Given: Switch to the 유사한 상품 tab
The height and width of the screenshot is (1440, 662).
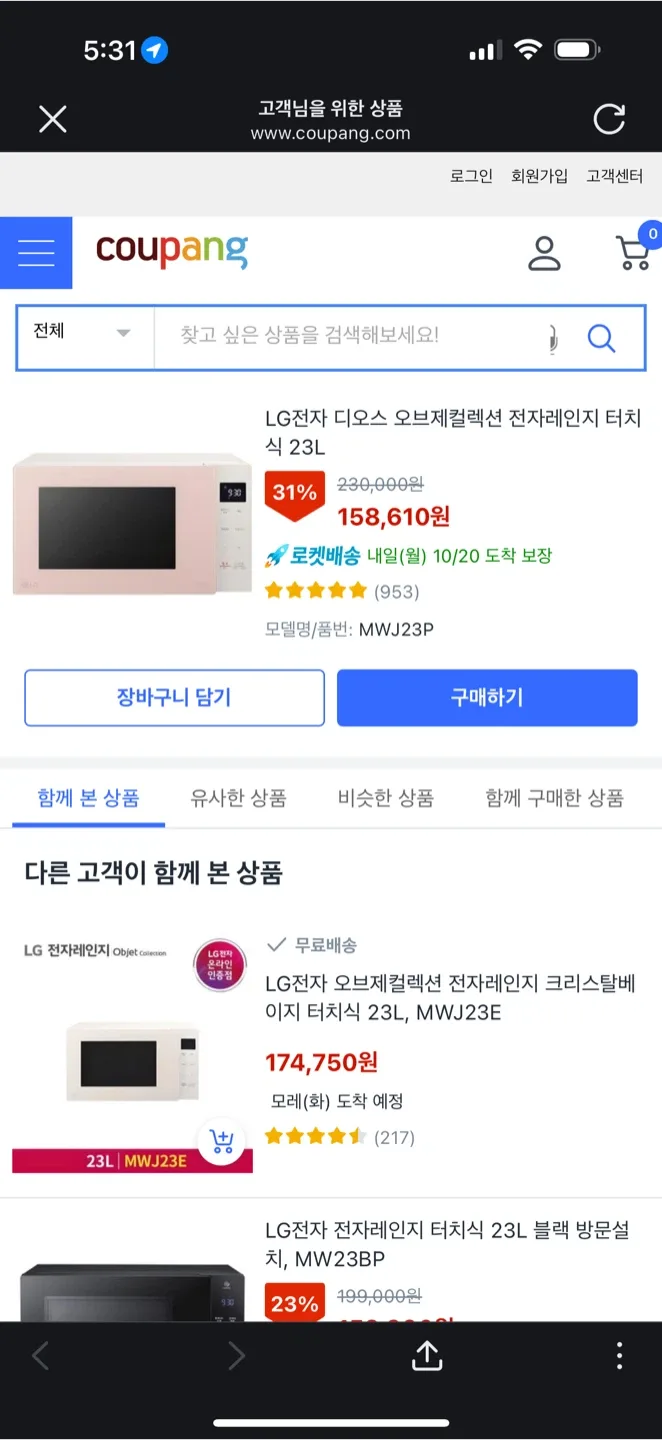Looking at the screenshot, I should click(x=238, y=798).
